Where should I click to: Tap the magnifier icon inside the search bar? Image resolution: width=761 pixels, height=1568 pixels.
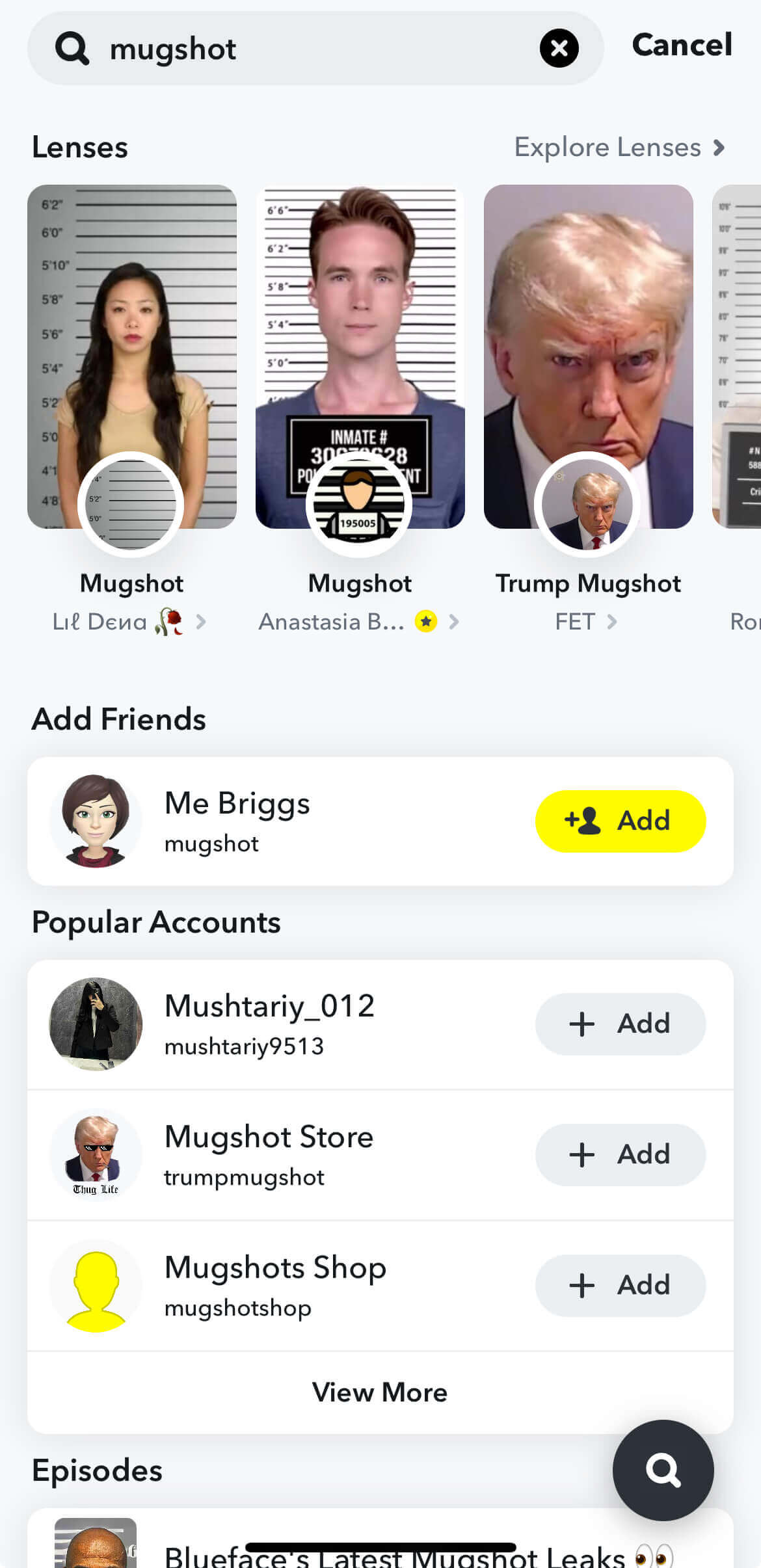tap(73, 48)
